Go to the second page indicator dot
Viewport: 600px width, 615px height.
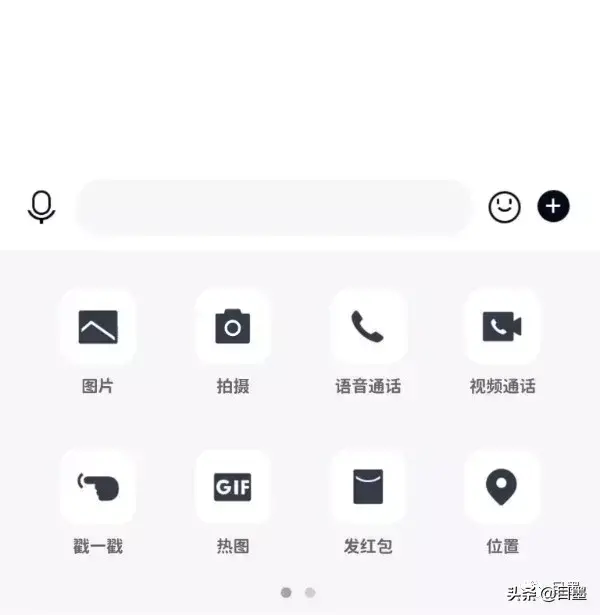[x=310, y=592]
